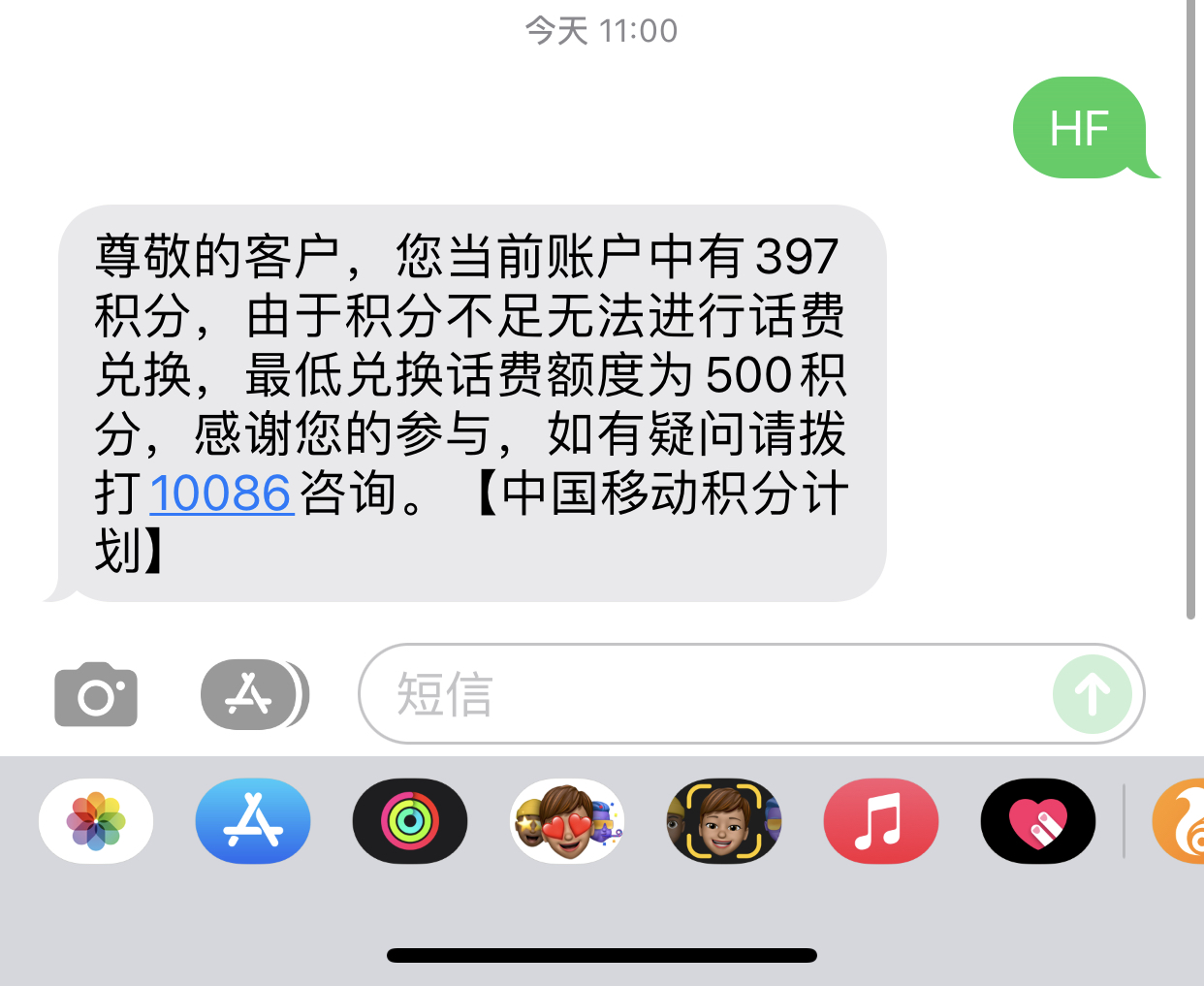Open the Digital Touch heart app
1204x986 pixels.
pyautogui.click(x=1038, y=821)
